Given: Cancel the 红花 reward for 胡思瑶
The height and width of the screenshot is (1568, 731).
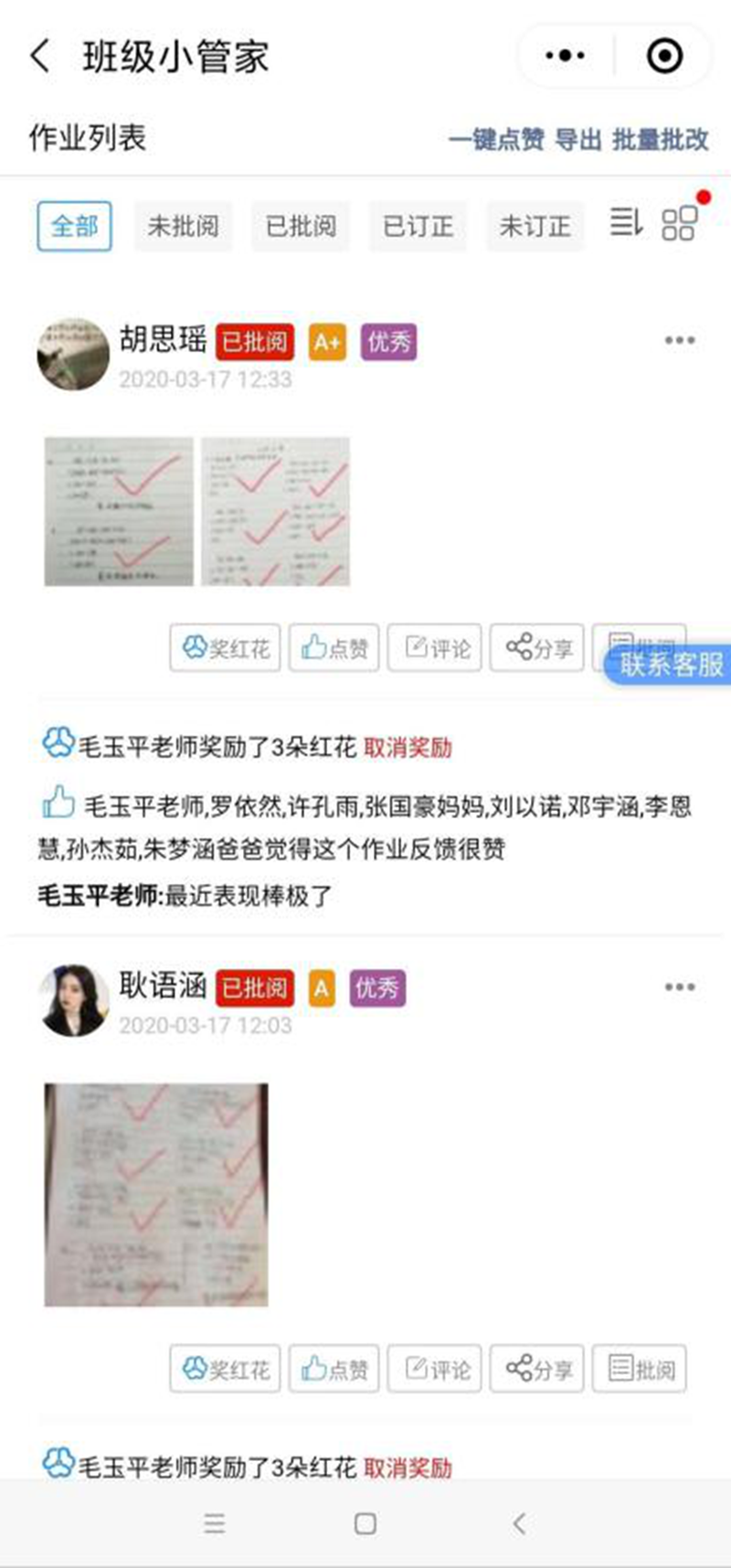Looking at the screenshot, I should click(408, 748).
